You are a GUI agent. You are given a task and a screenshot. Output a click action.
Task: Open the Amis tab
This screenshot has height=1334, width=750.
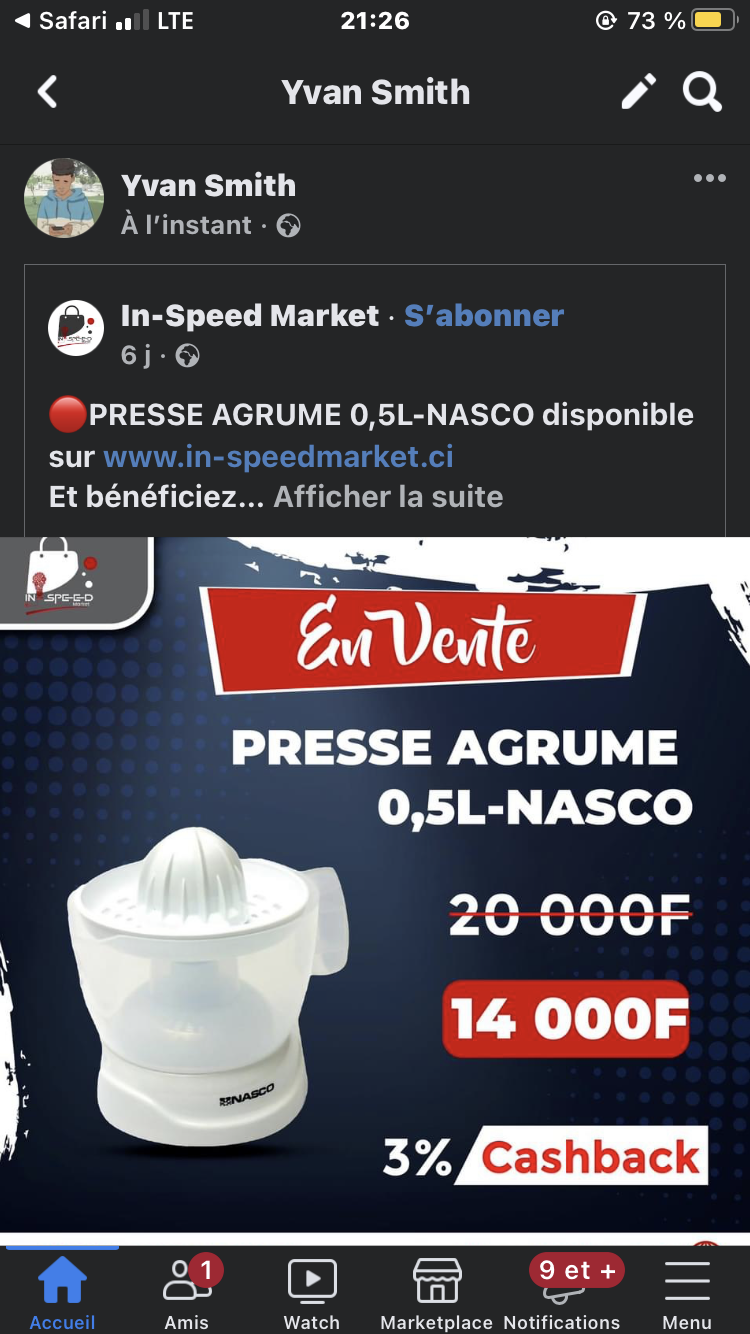(187, 1293)
